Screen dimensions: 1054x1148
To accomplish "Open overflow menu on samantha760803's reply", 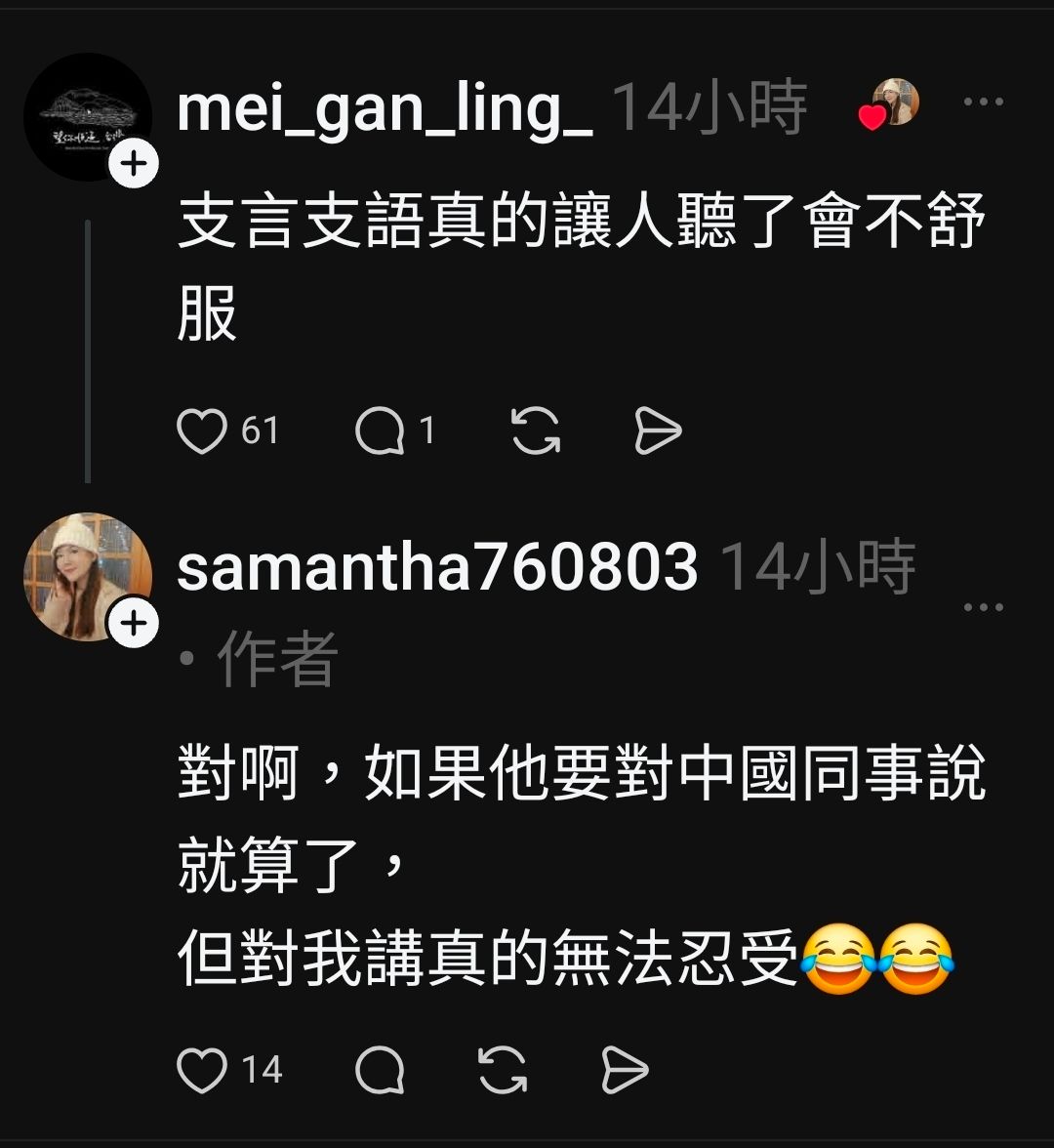I will coord(983,607).
